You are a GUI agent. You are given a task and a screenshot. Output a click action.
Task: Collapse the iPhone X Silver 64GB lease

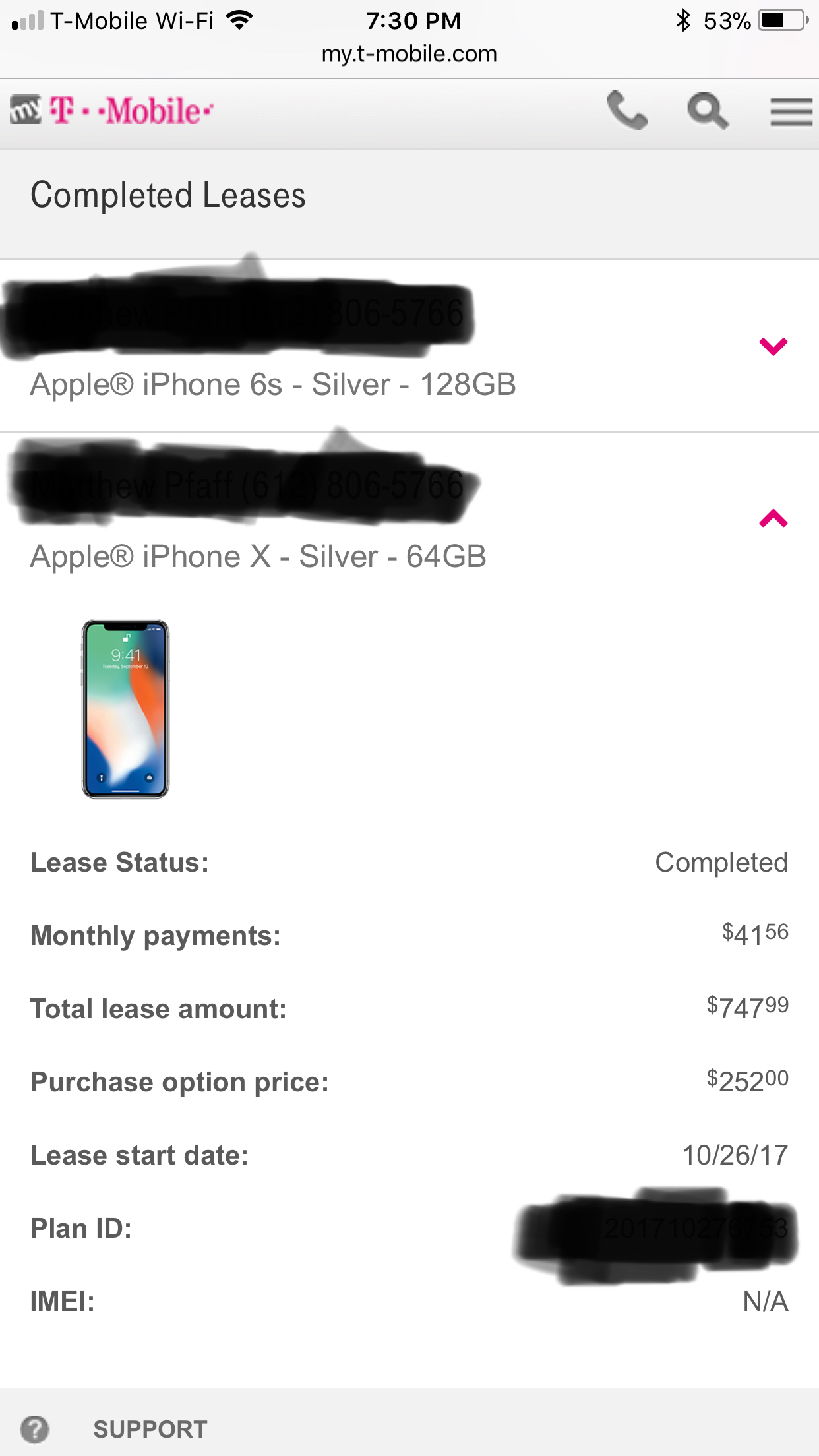point(773,519)
